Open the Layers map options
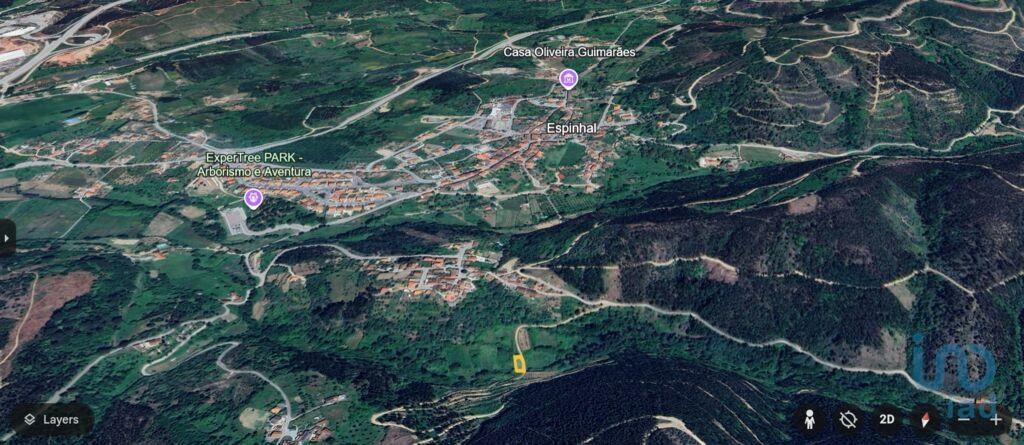 pyautogui.click(x=52, y=420)
